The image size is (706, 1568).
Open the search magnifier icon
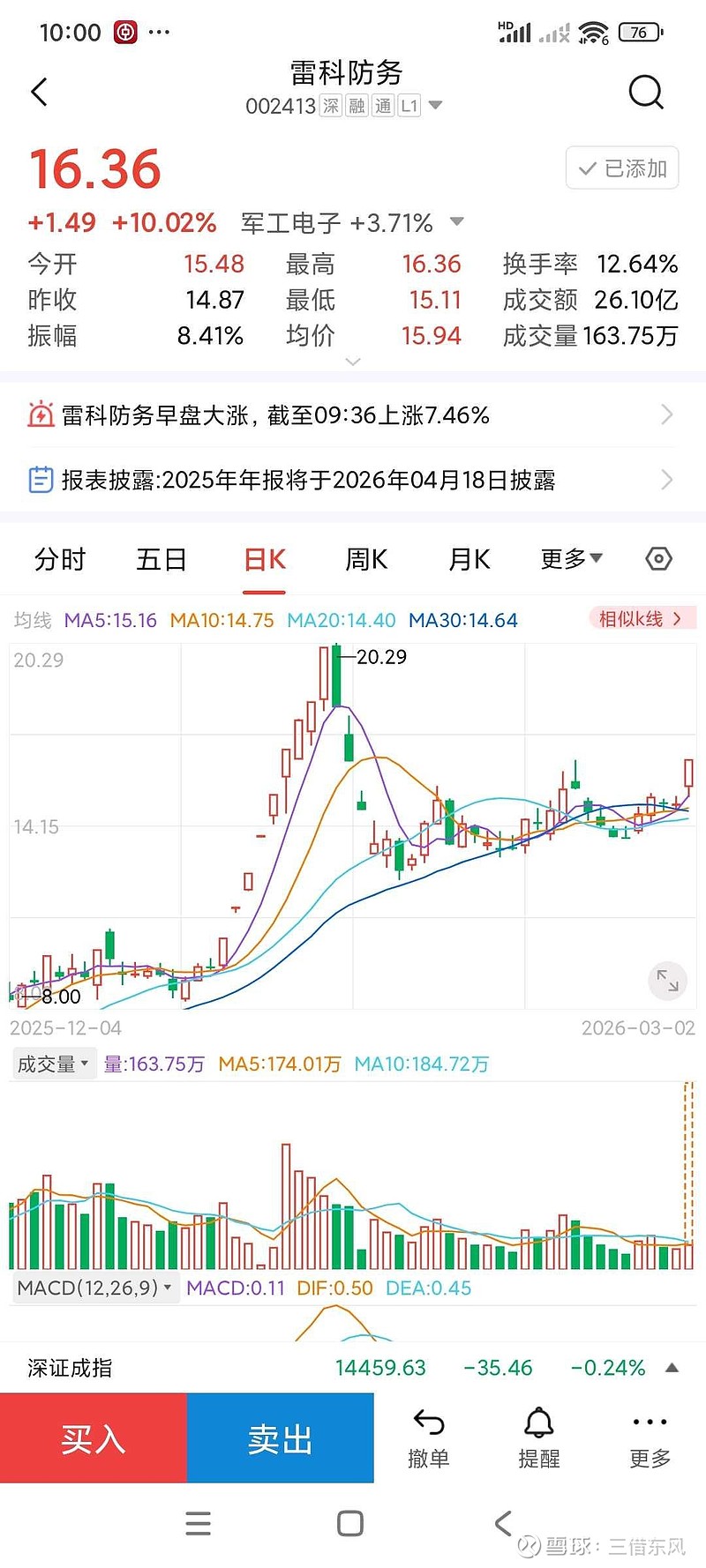[x=646, y=91]
